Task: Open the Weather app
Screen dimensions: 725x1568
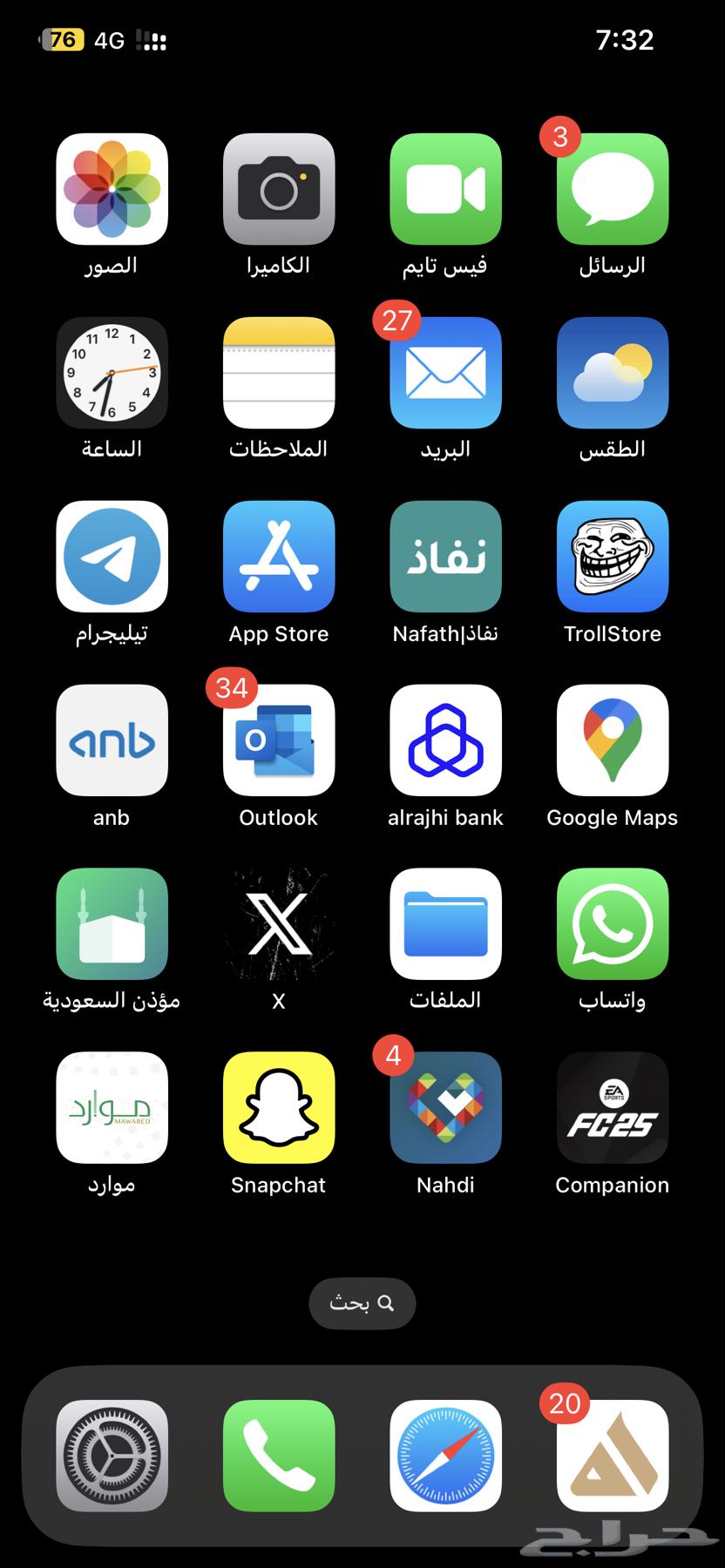Action: [x=612, y=373]
